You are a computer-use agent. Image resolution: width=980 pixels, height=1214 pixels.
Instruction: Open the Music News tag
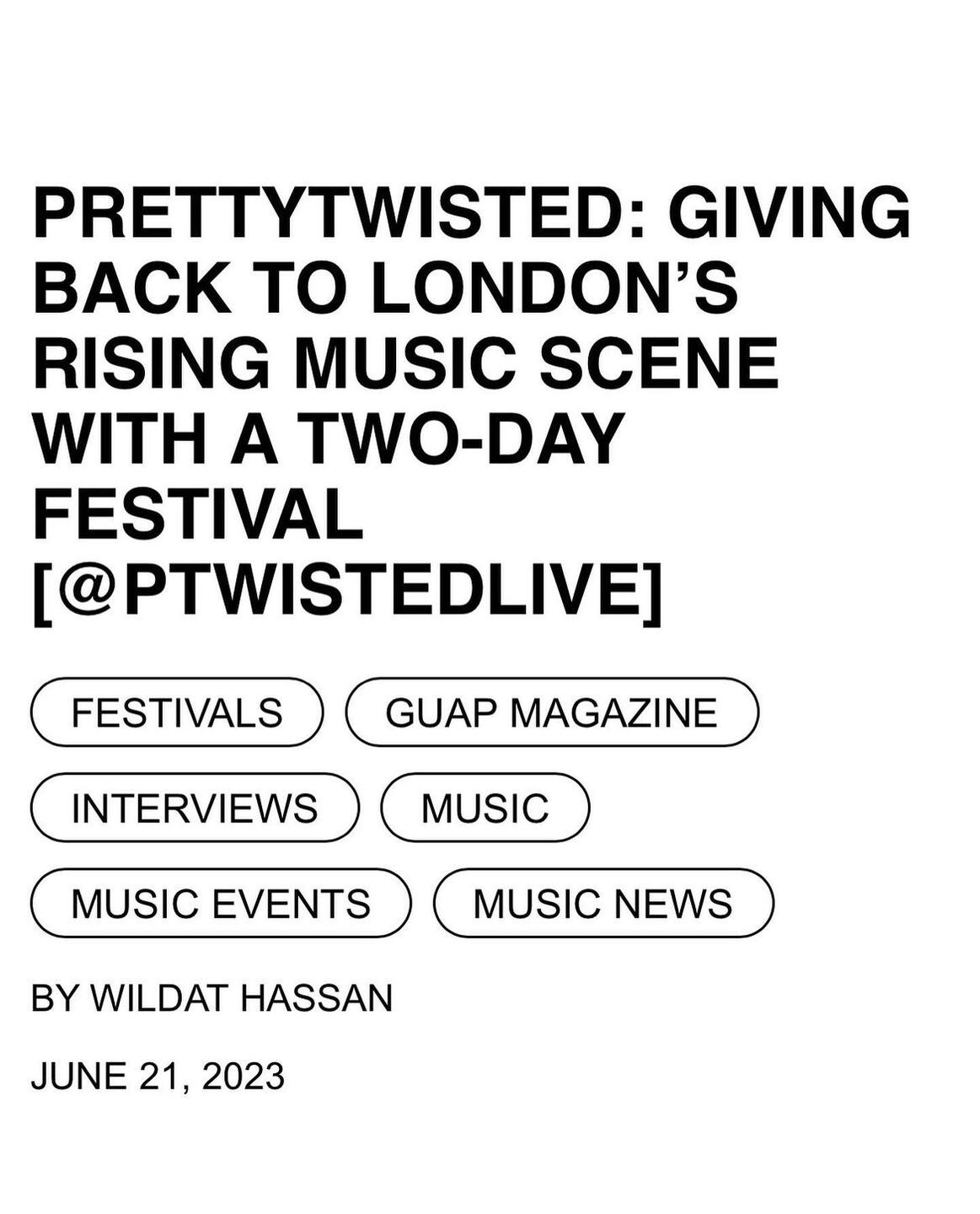click(x=602, y=903)
